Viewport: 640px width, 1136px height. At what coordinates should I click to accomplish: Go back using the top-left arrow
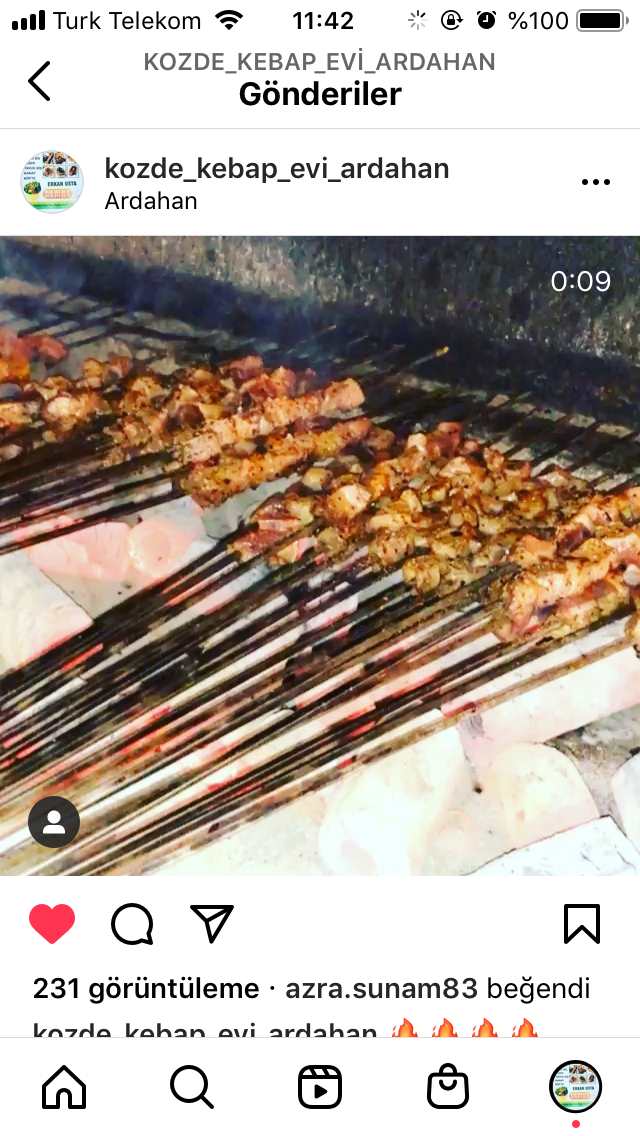[x=39, y=80]
